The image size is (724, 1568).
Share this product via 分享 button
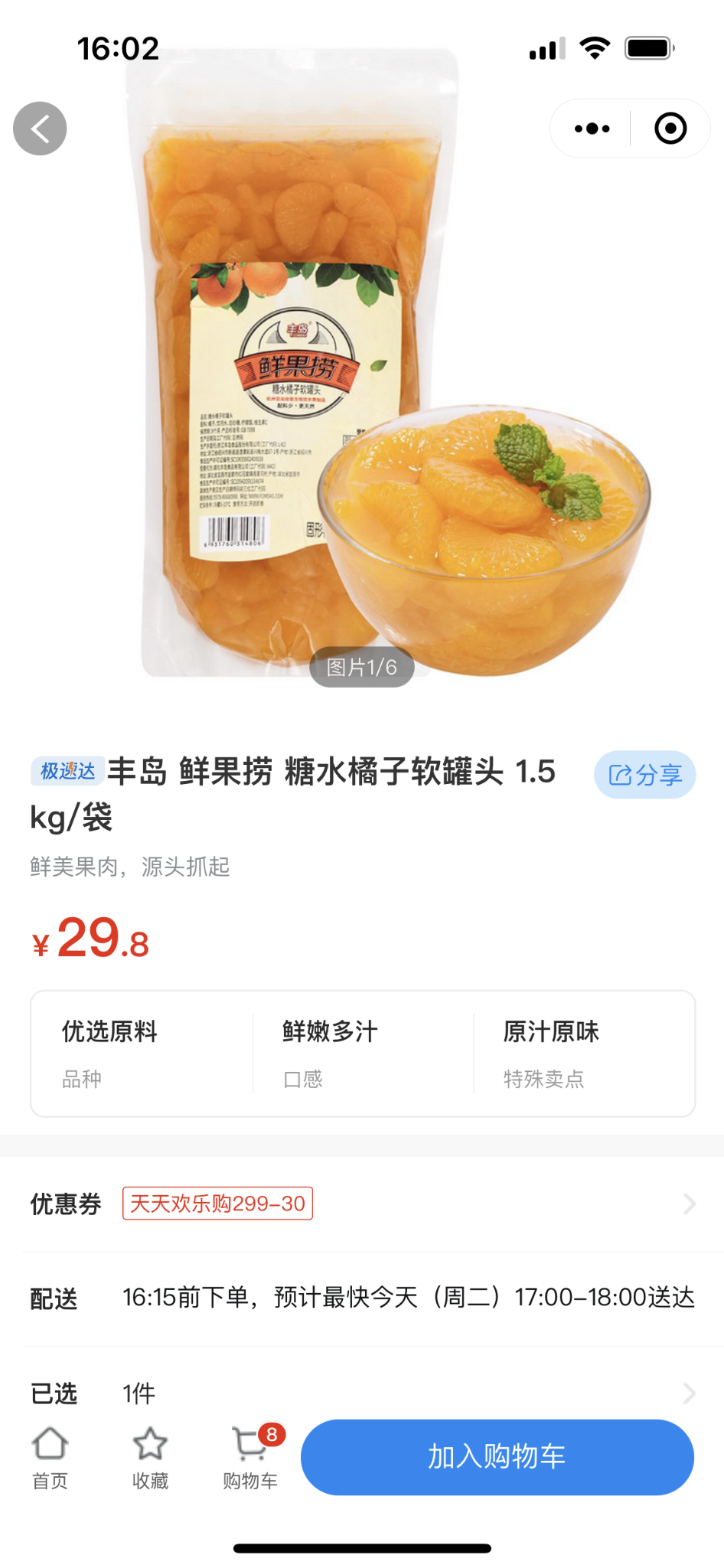[x=644, y=775]
